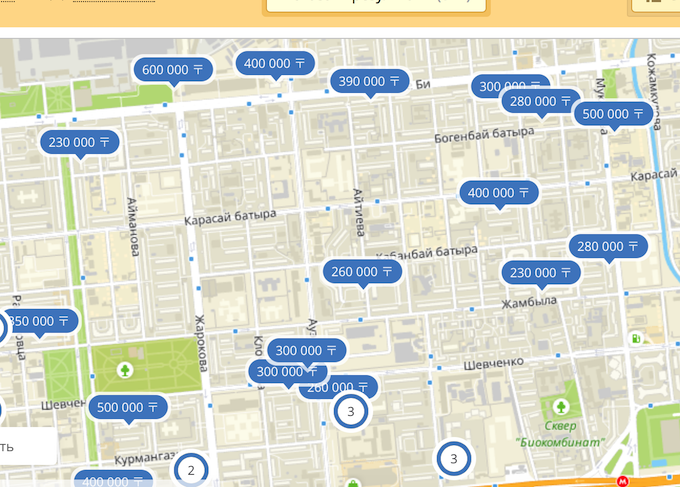Select the 390 000 ₸ price marker
The height and width of the screenshot is (487, 680).
369,81
